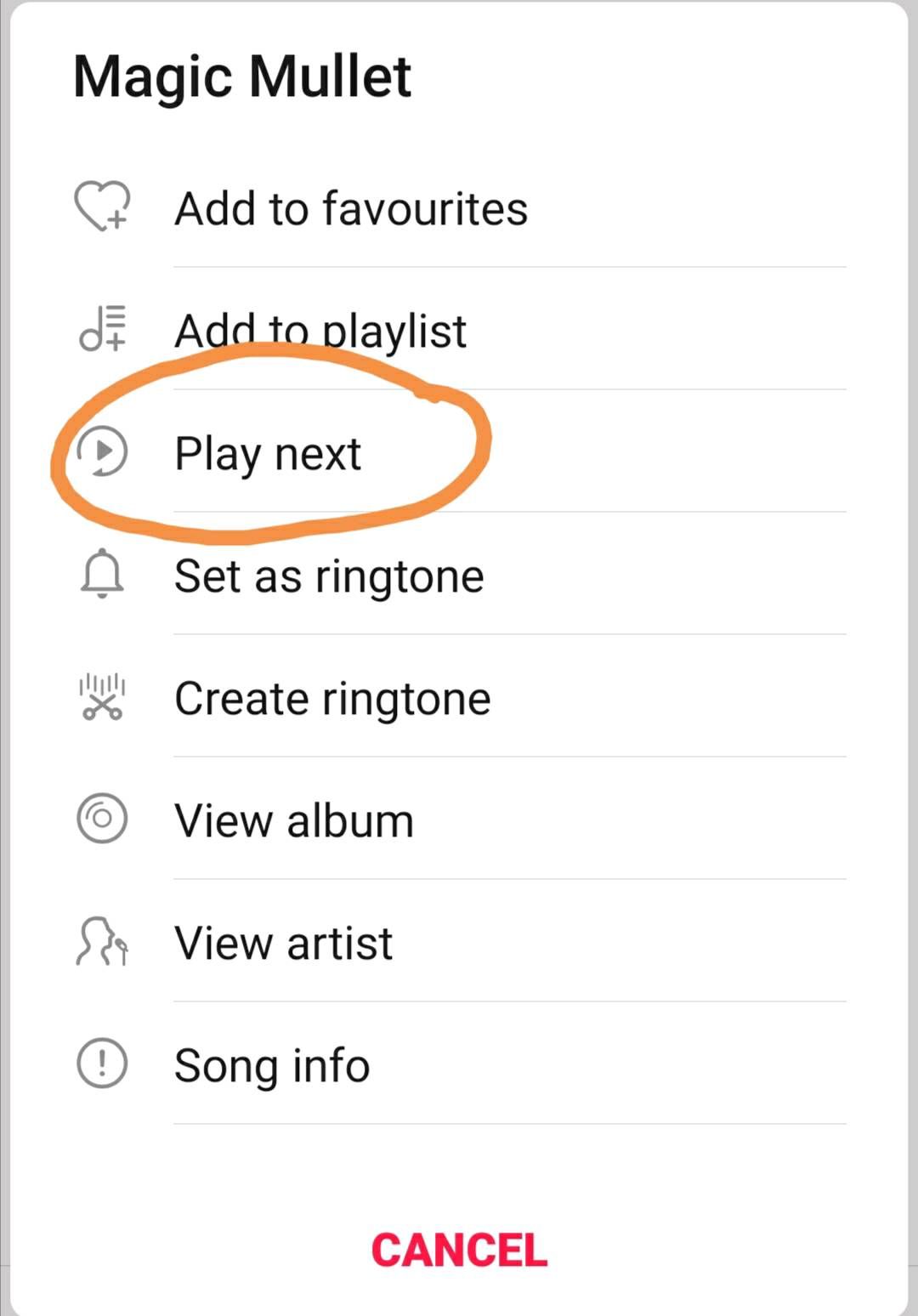View album of this song
Screen dimensions: 918x1316
pyautogui.click(x=294, y=821)
